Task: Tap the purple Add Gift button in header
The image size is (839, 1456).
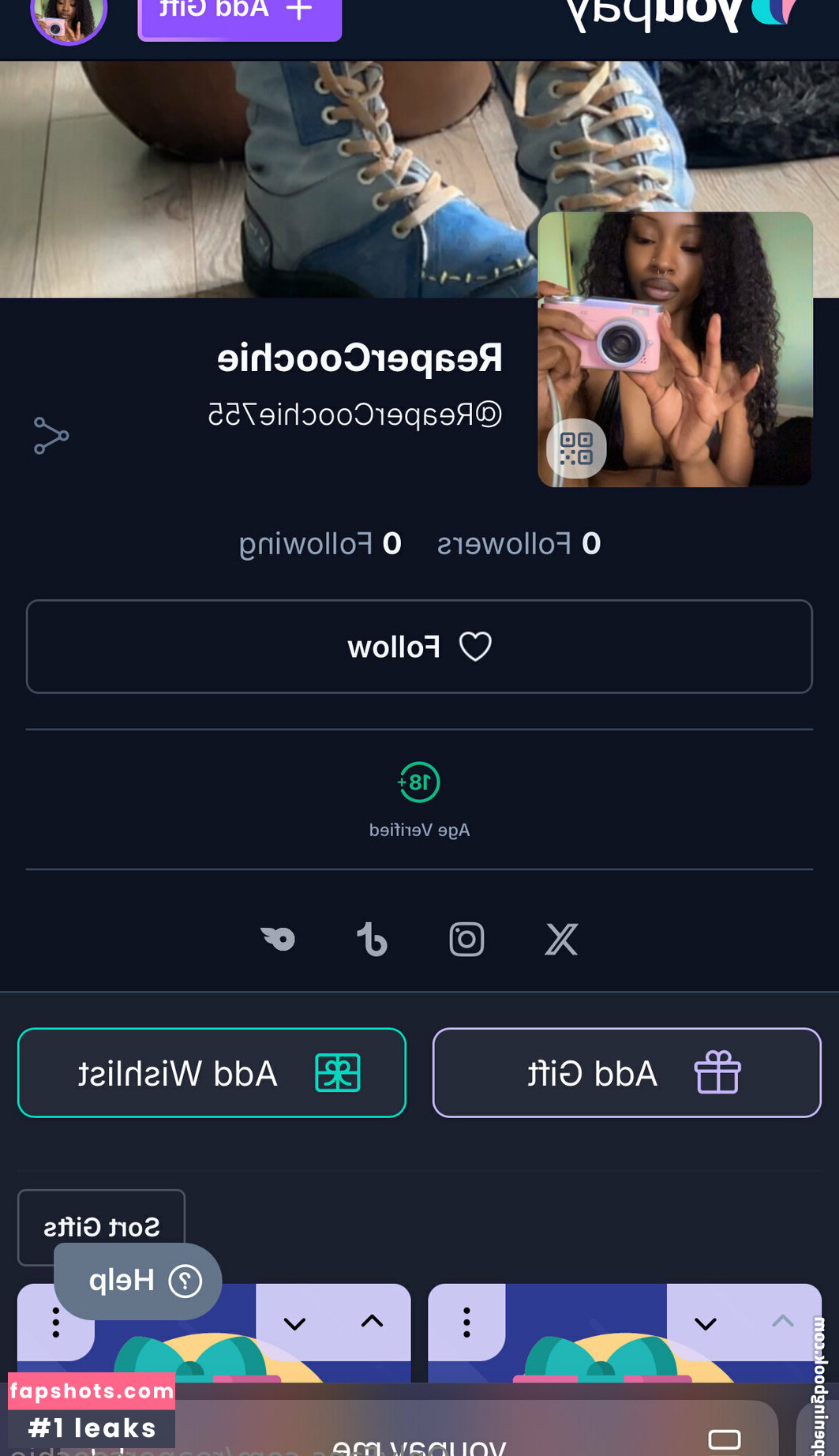Action: pos(239,14)
